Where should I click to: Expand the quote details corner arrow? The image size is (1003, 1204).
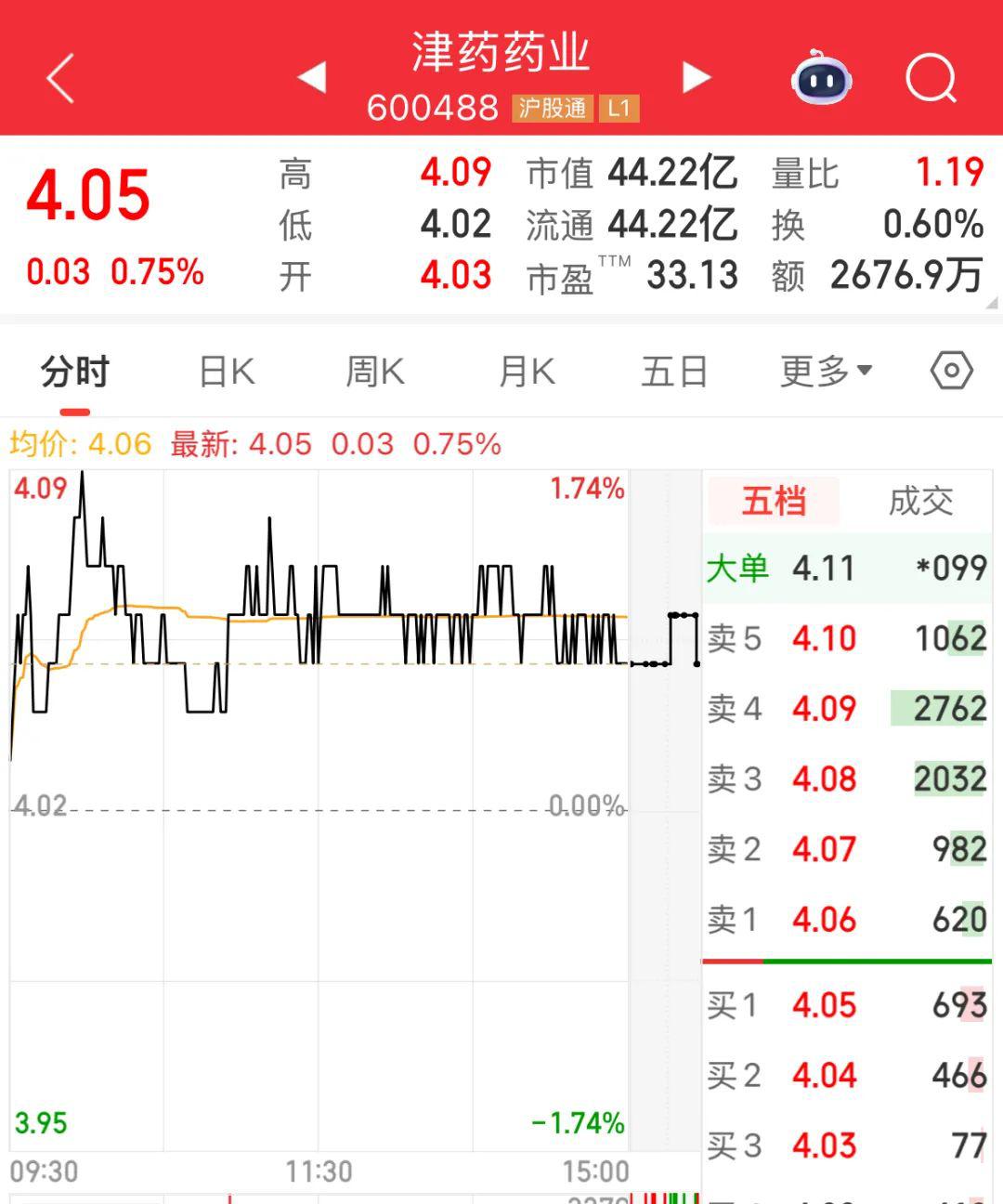(992, 303)
